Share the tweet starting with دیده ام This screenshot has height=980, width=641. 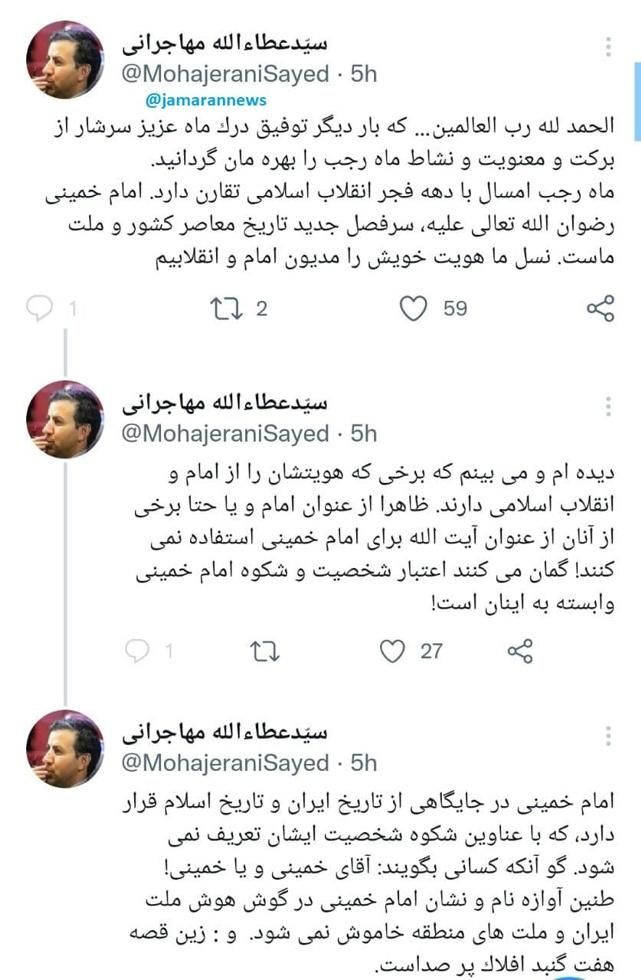pos(520,652)
